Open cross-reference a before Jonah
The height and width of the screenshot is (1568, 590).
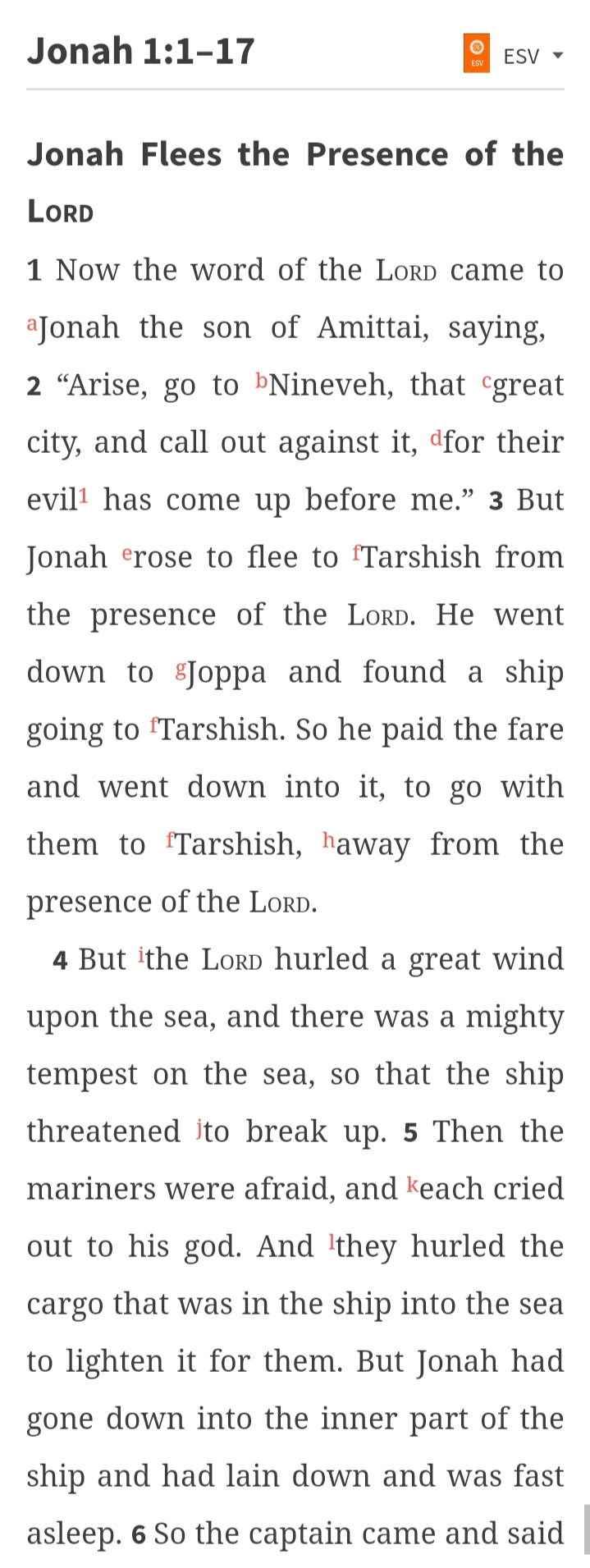[x=32, y=324]
